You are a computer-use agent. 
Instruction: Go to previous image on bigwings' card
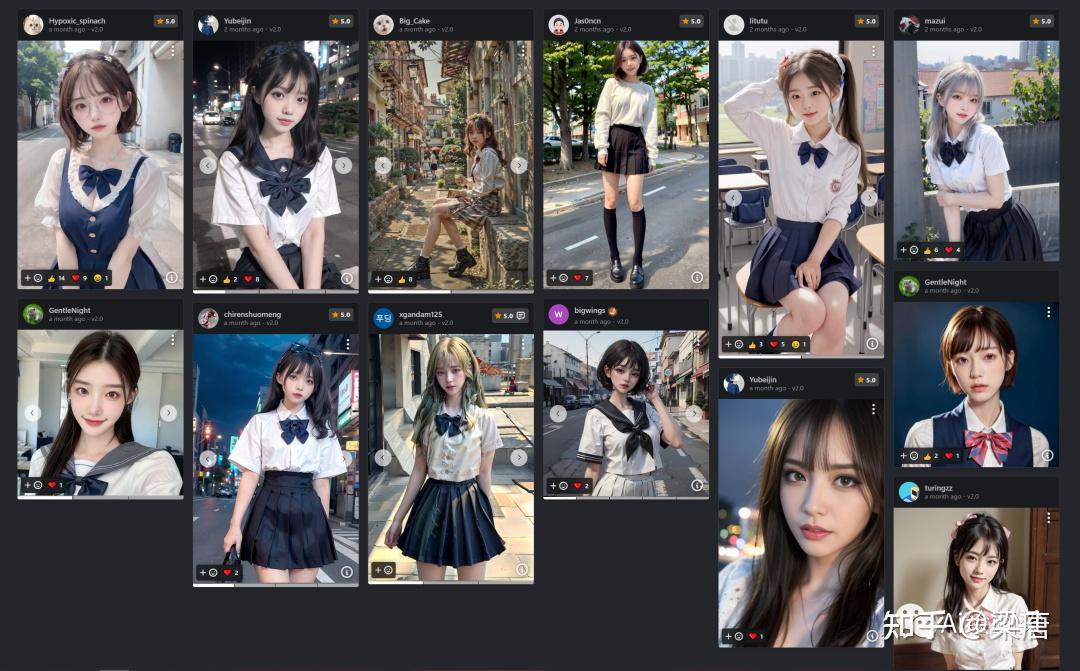click(558, 413)
